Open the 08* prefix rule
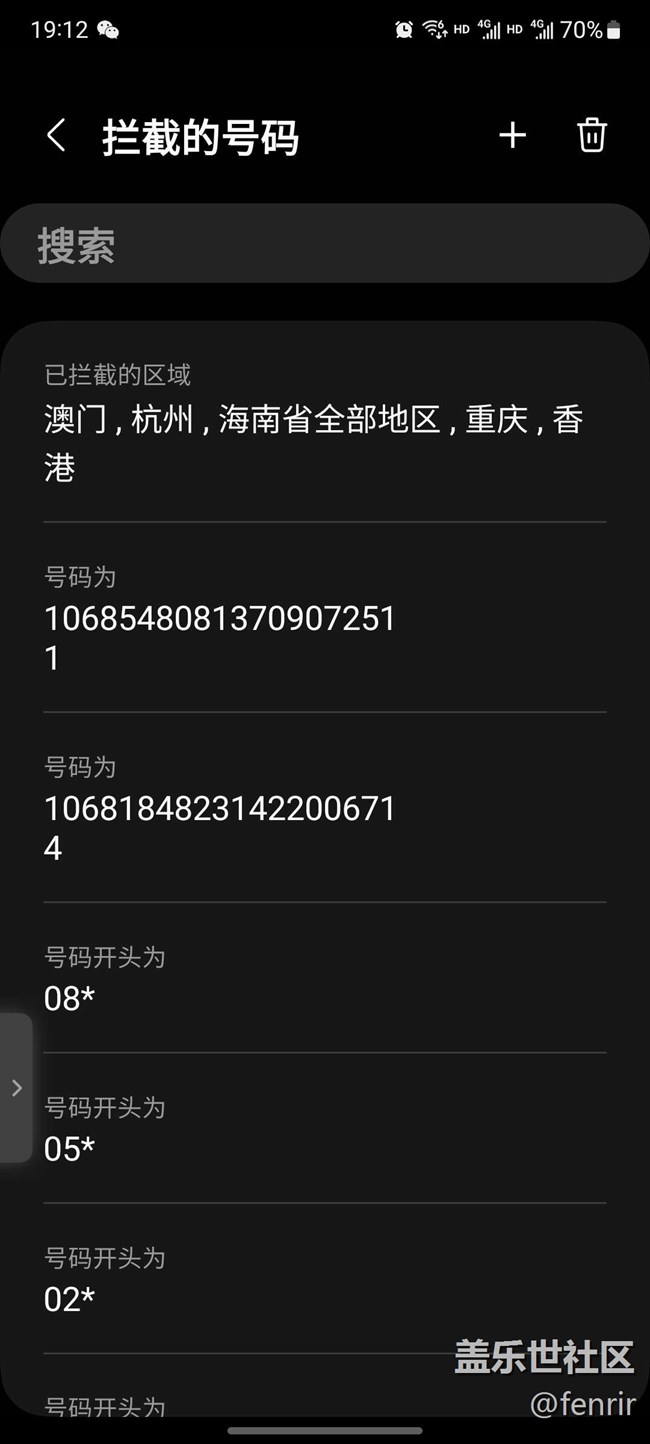 tap(325, 979)
